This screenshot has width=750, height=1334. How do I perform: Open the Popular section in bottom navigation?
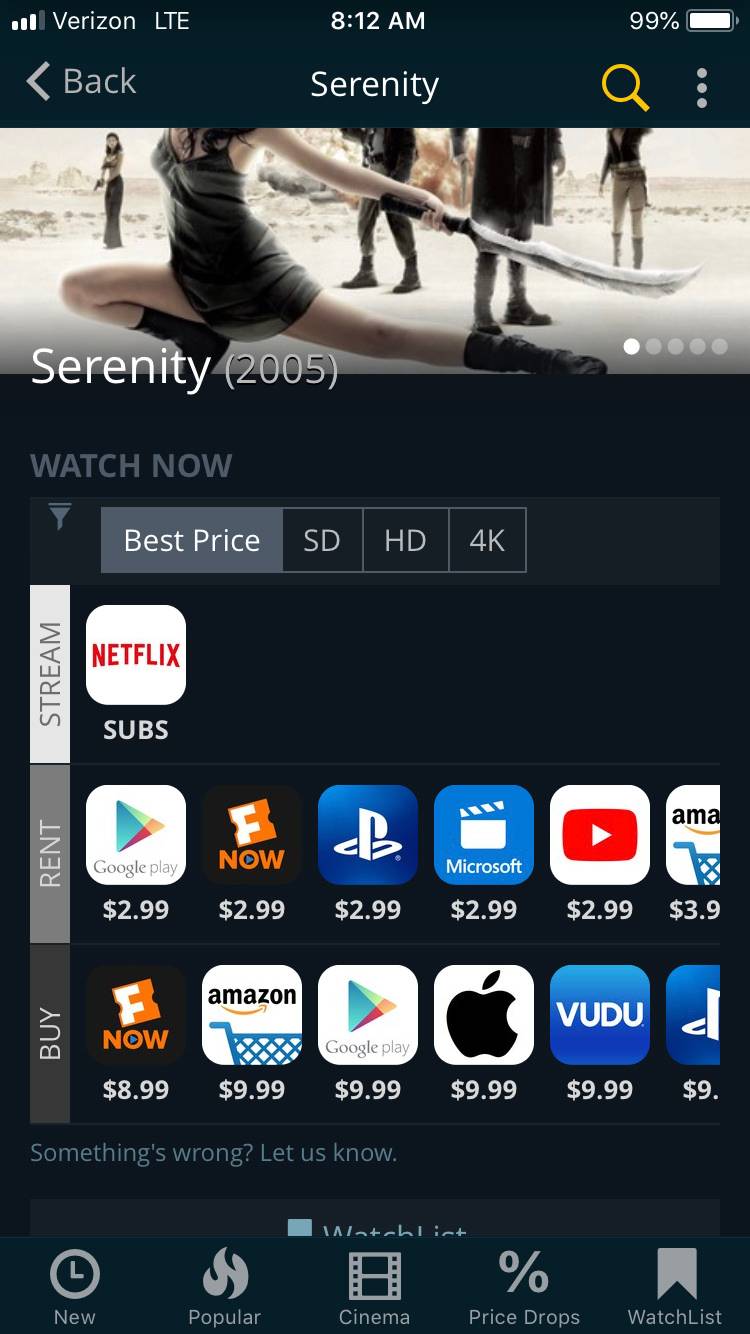[x=224, y=1285]
